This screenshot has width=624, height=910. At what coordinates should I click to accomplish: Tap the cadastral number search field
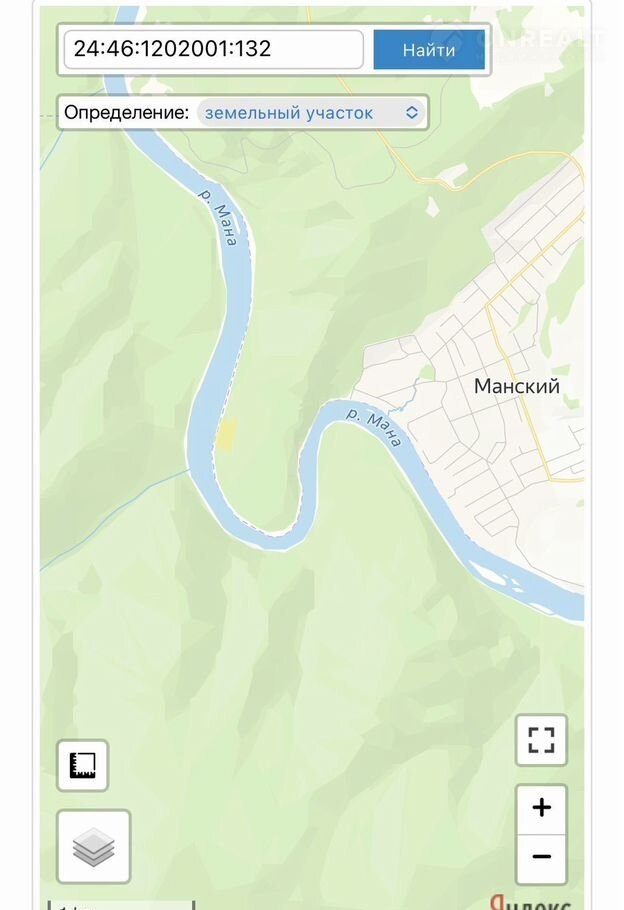tap(213, 49)
